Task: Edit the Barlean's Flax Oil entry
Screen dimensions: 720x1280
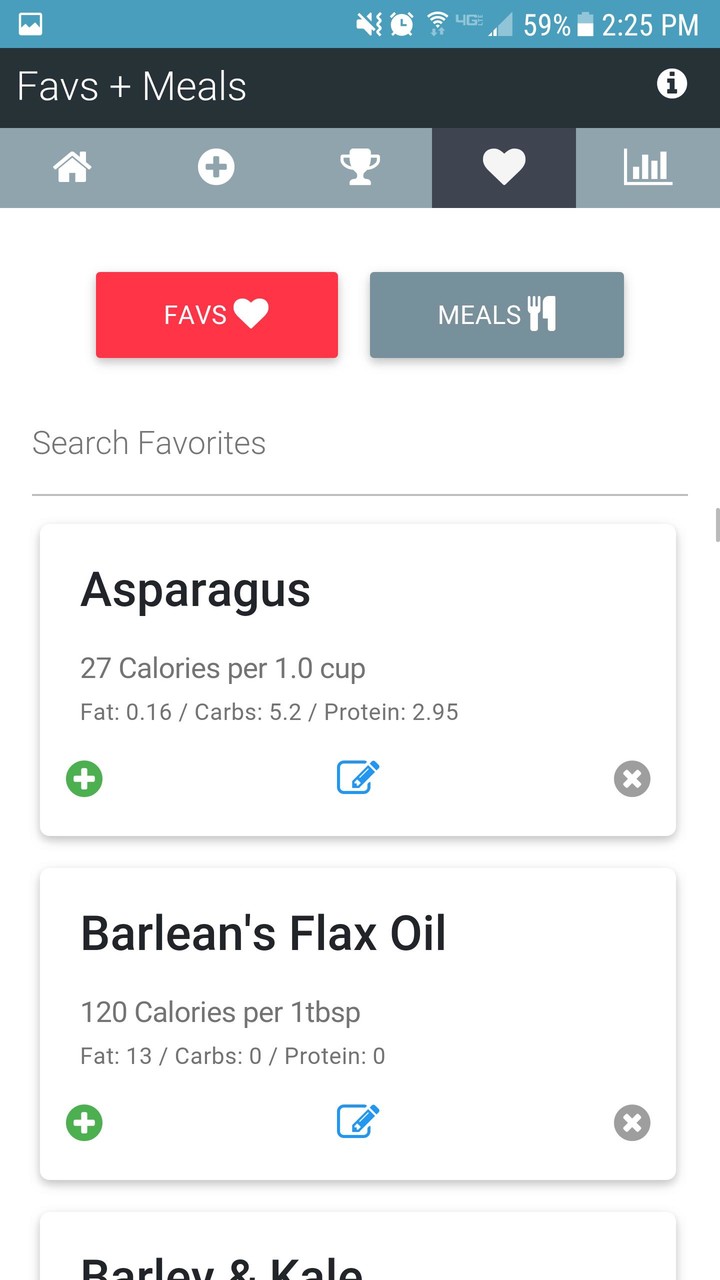Action: [358, 1121]
